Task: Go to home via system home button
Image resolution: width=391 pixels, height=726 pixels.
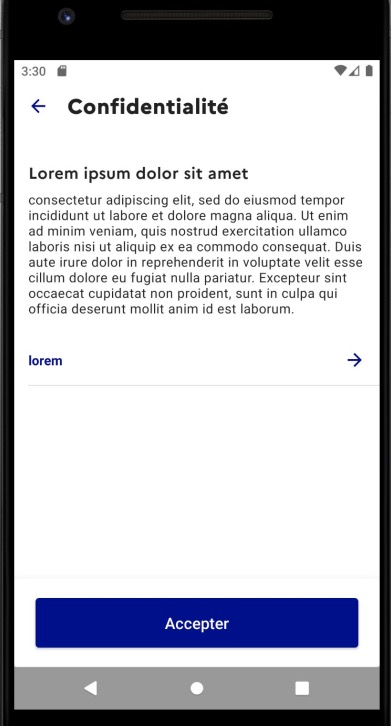Action: (197, 688)
